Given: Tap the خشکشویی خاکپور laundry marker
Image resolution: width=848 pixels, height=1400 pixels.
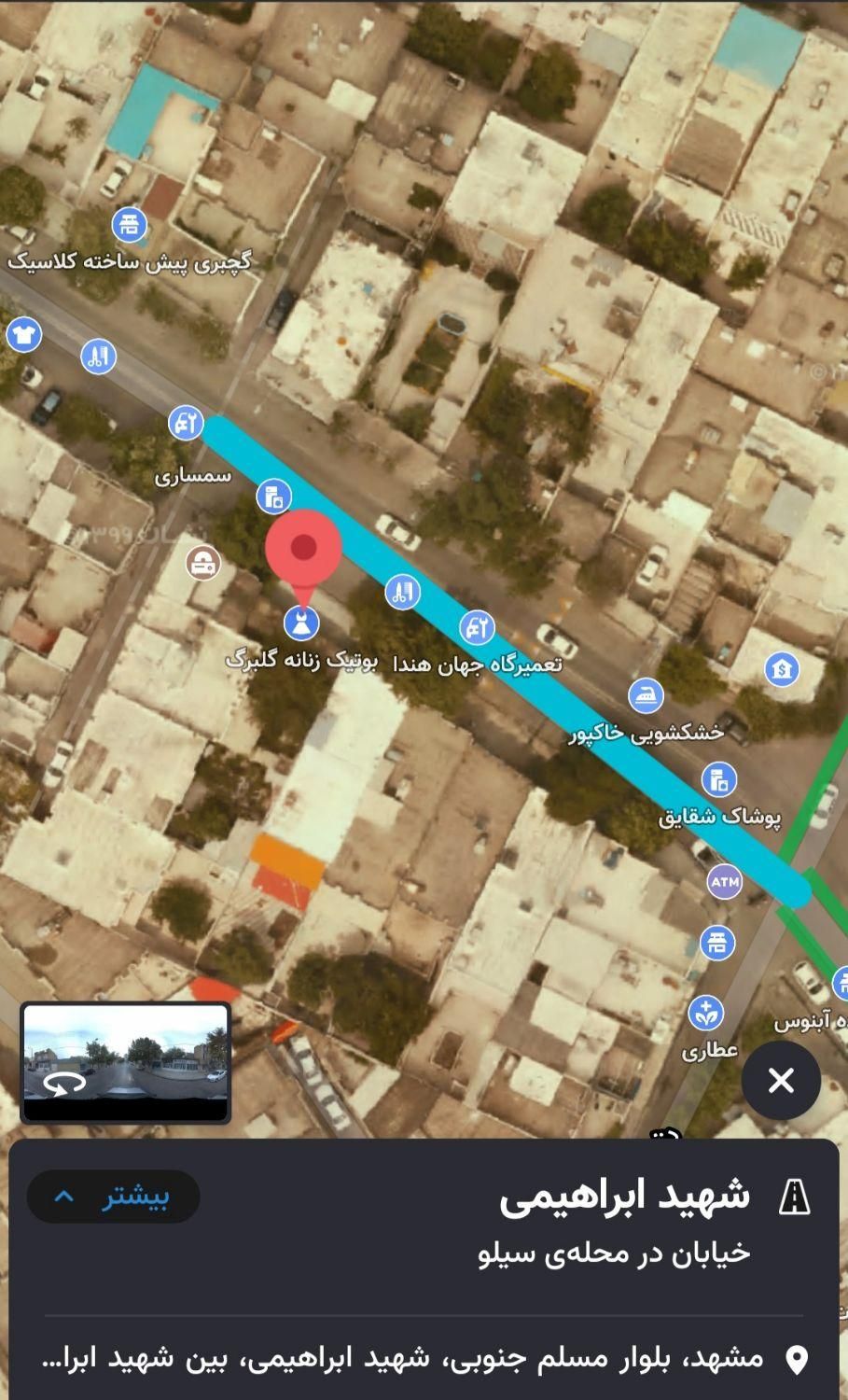Looking at the screenshot, I should pos(645,695).
